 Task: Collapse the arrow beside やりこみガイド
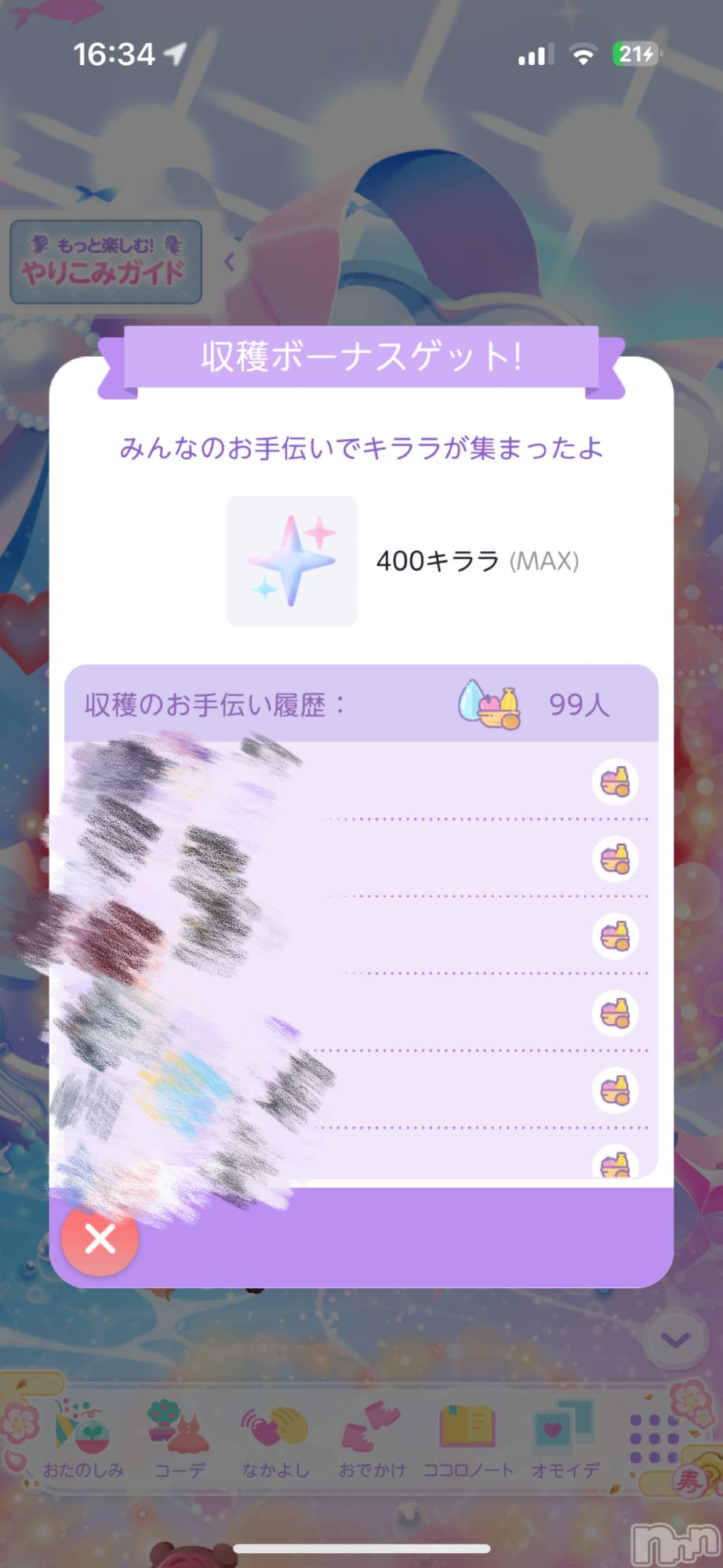click(229, 262)
